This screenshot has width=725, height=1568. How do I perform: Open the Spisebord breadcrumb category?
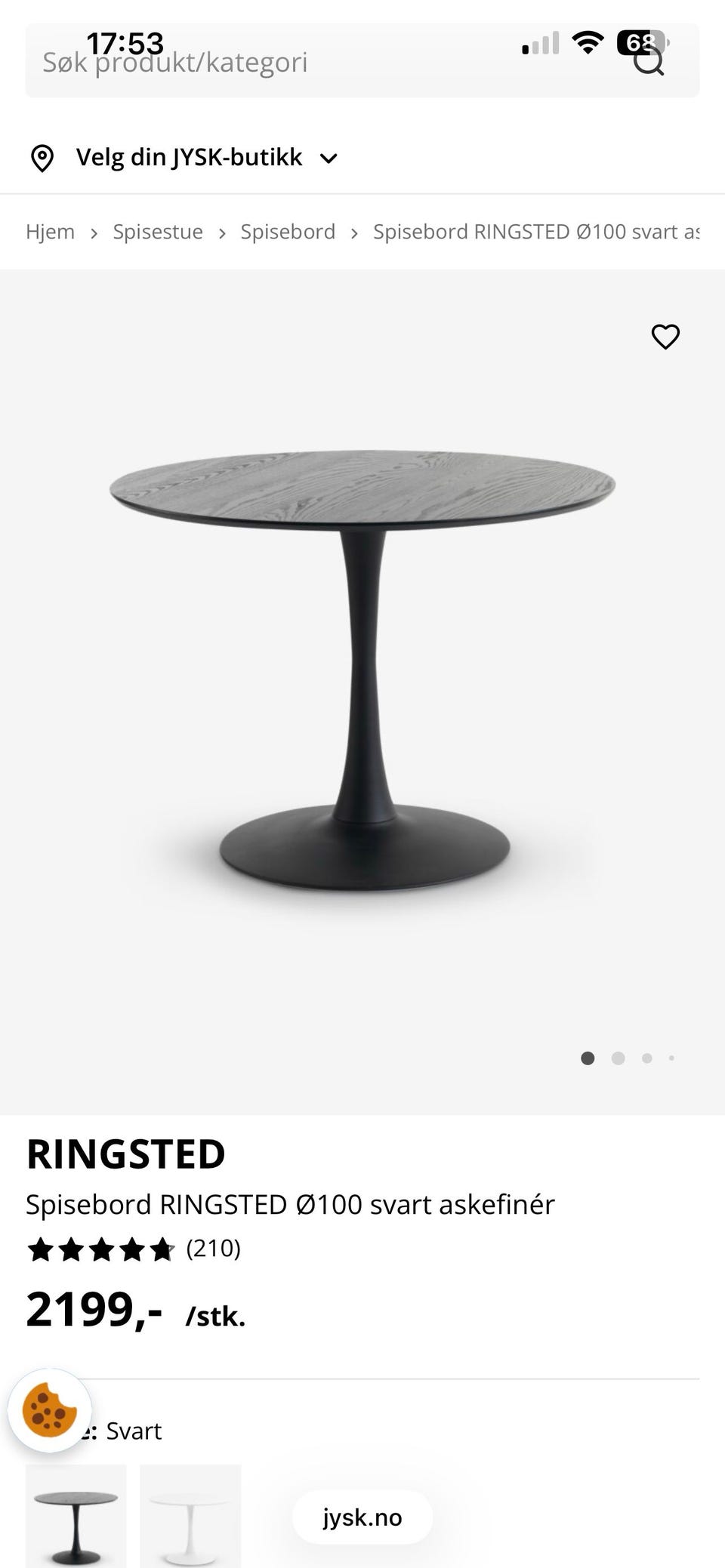point(288,232)
